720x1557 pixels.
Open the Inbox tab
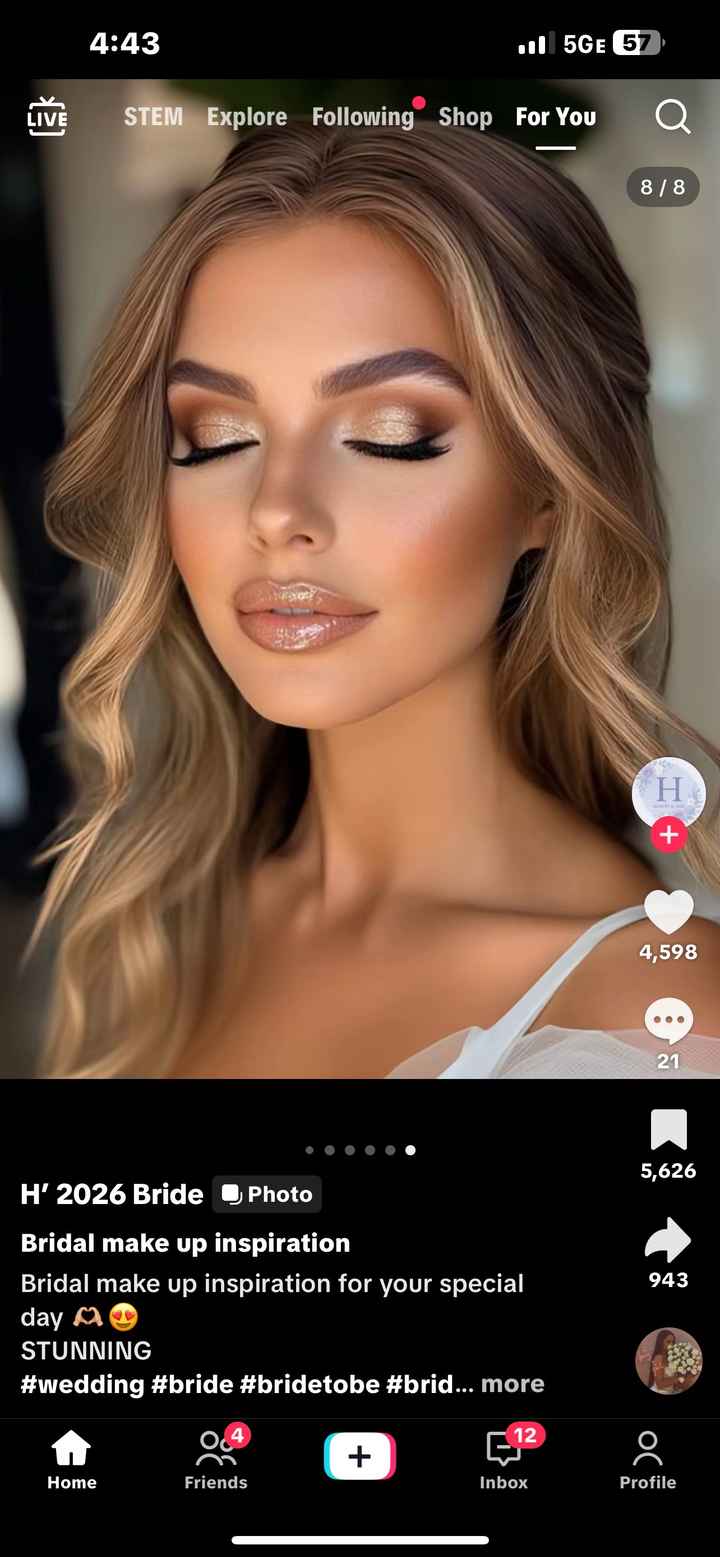(504, 1459)
